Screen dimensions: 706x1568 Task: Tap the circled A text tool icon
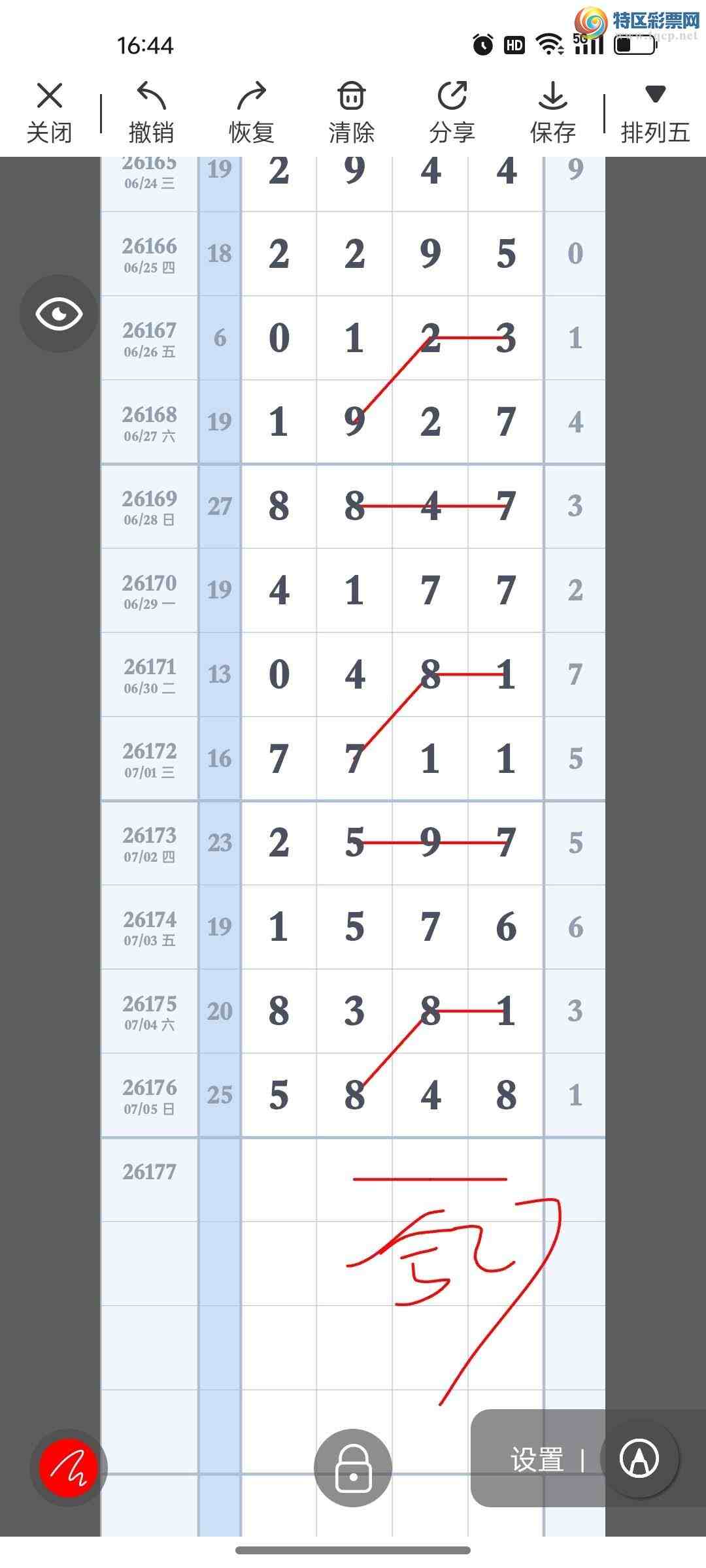639,1459
